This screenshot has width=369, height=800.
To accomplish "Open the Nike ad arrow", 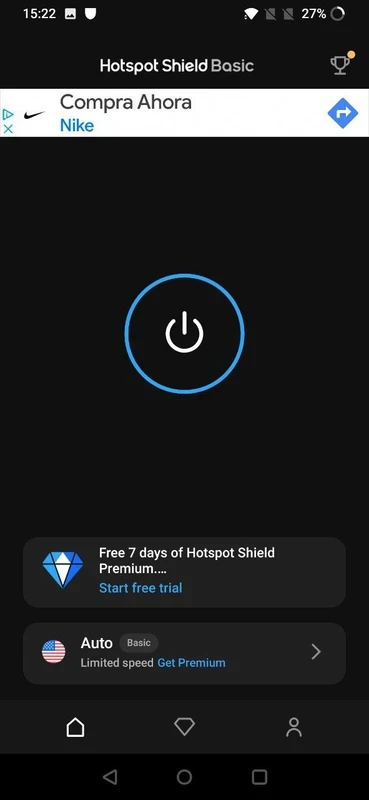I will tap(342, 113).
